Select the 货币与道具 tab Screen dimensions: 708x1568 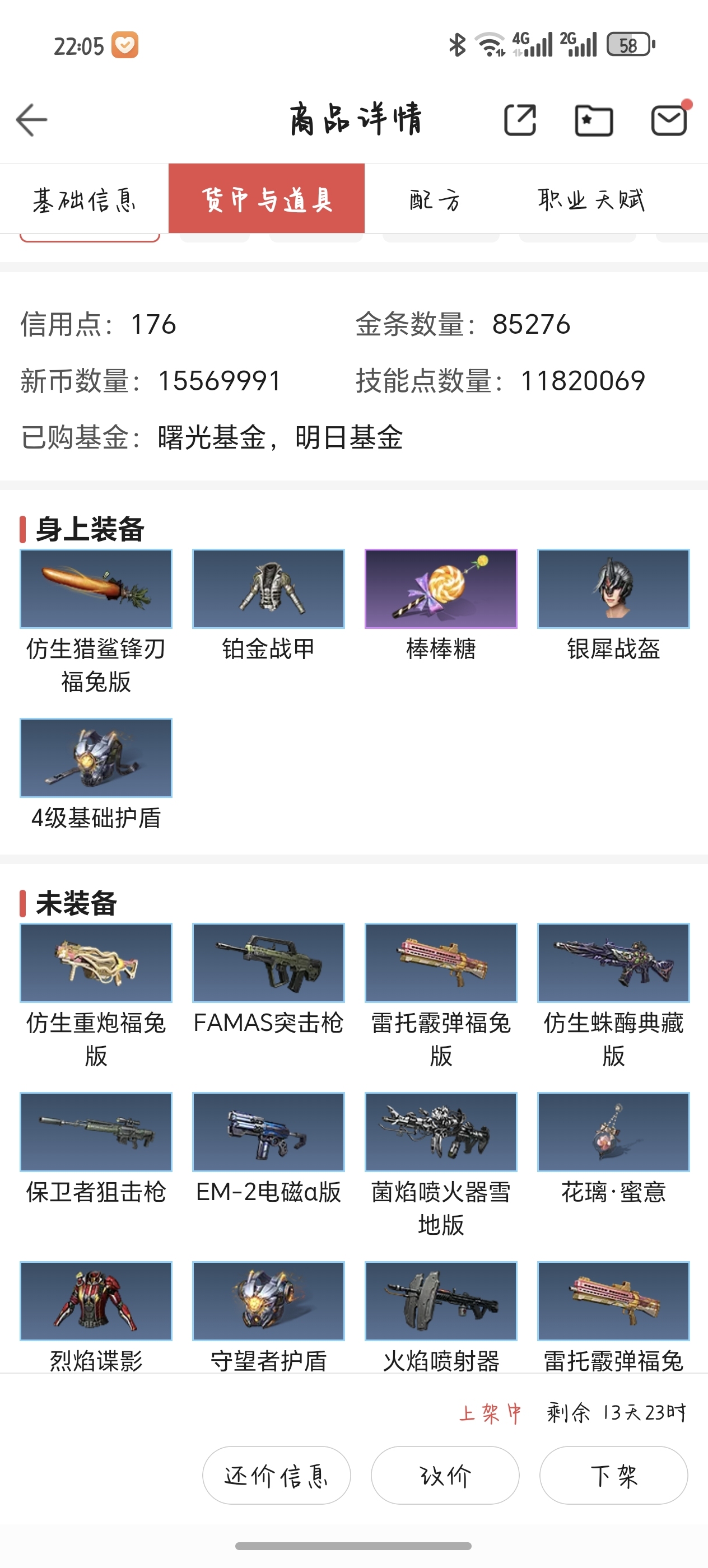tap(267, 199)
